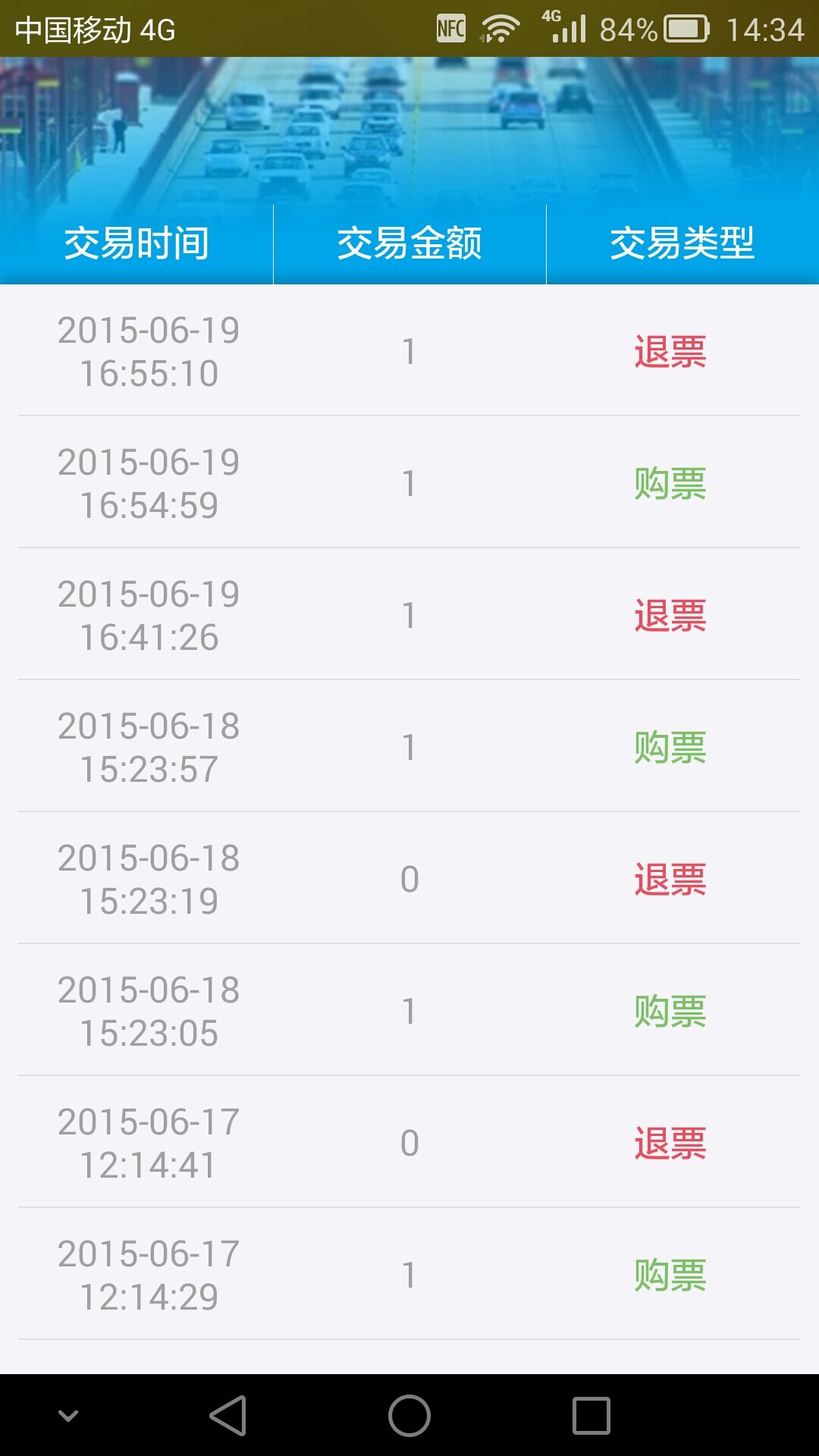Tap the 交易类型 column header
Screen dimensions: 819x1456
pos(682,241)
